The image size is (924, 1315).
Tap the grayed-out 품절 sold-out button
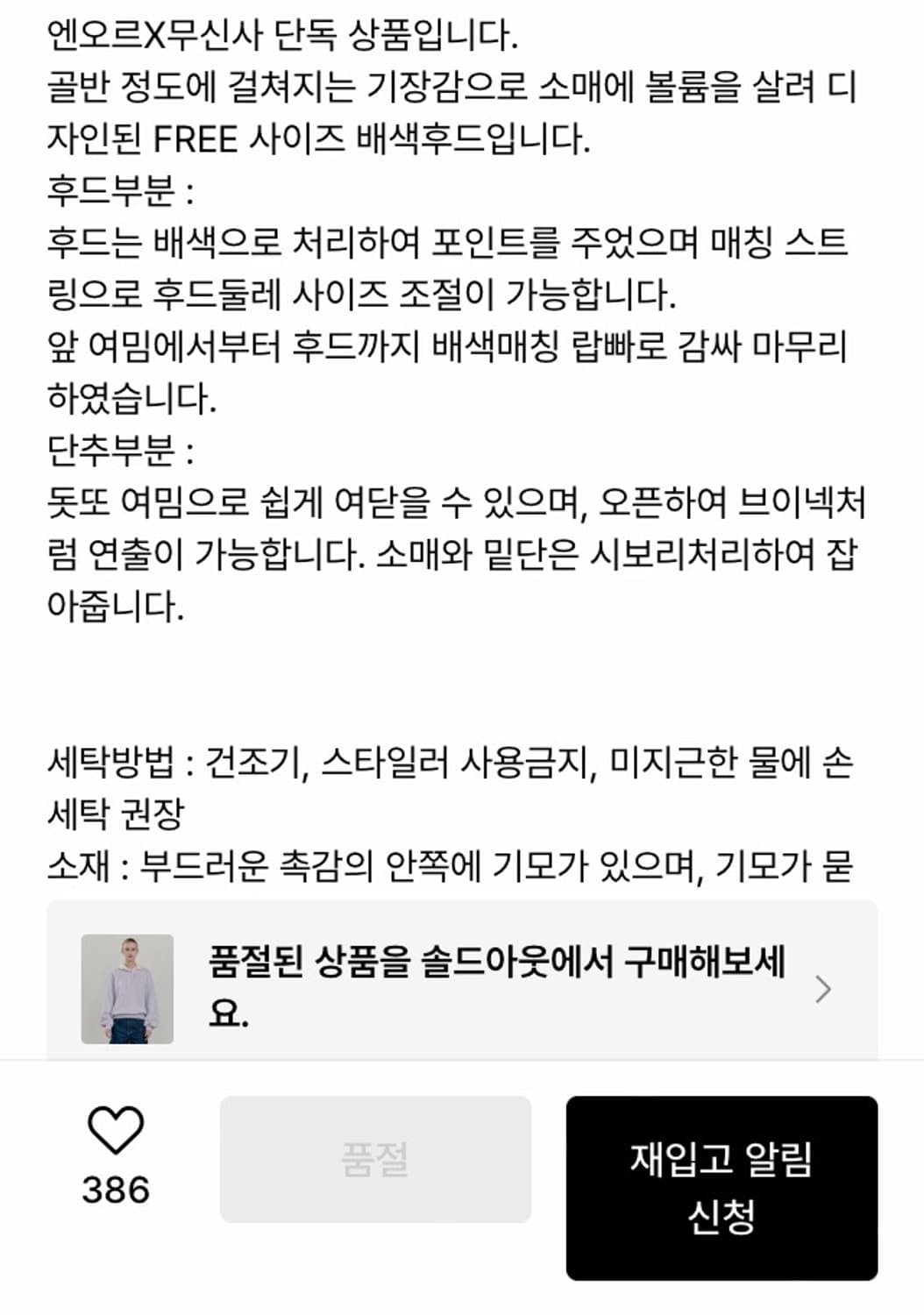[x=375, y=1159]
